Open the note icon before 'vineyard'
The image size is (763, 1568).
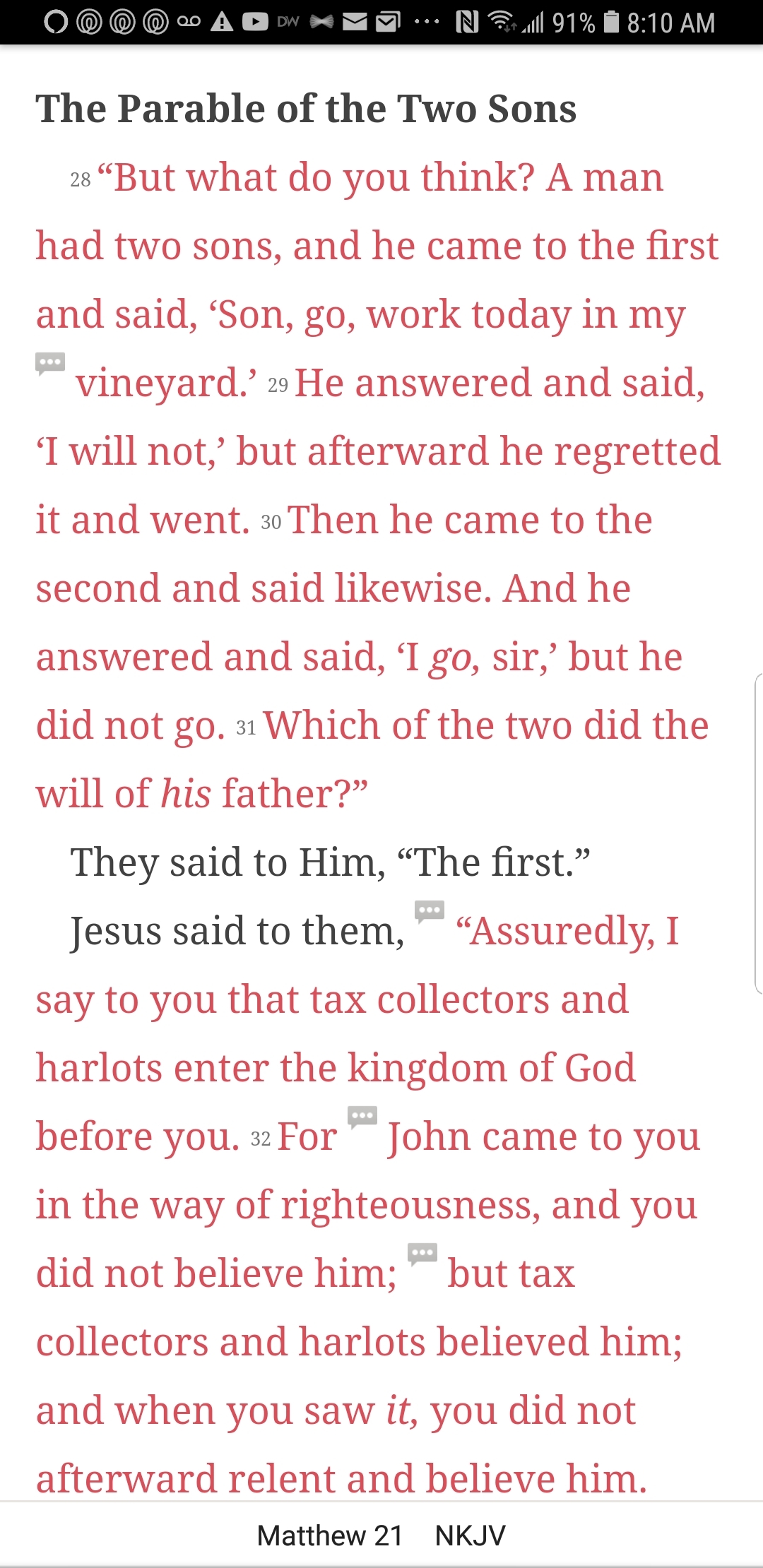click(x=50, y=363)
